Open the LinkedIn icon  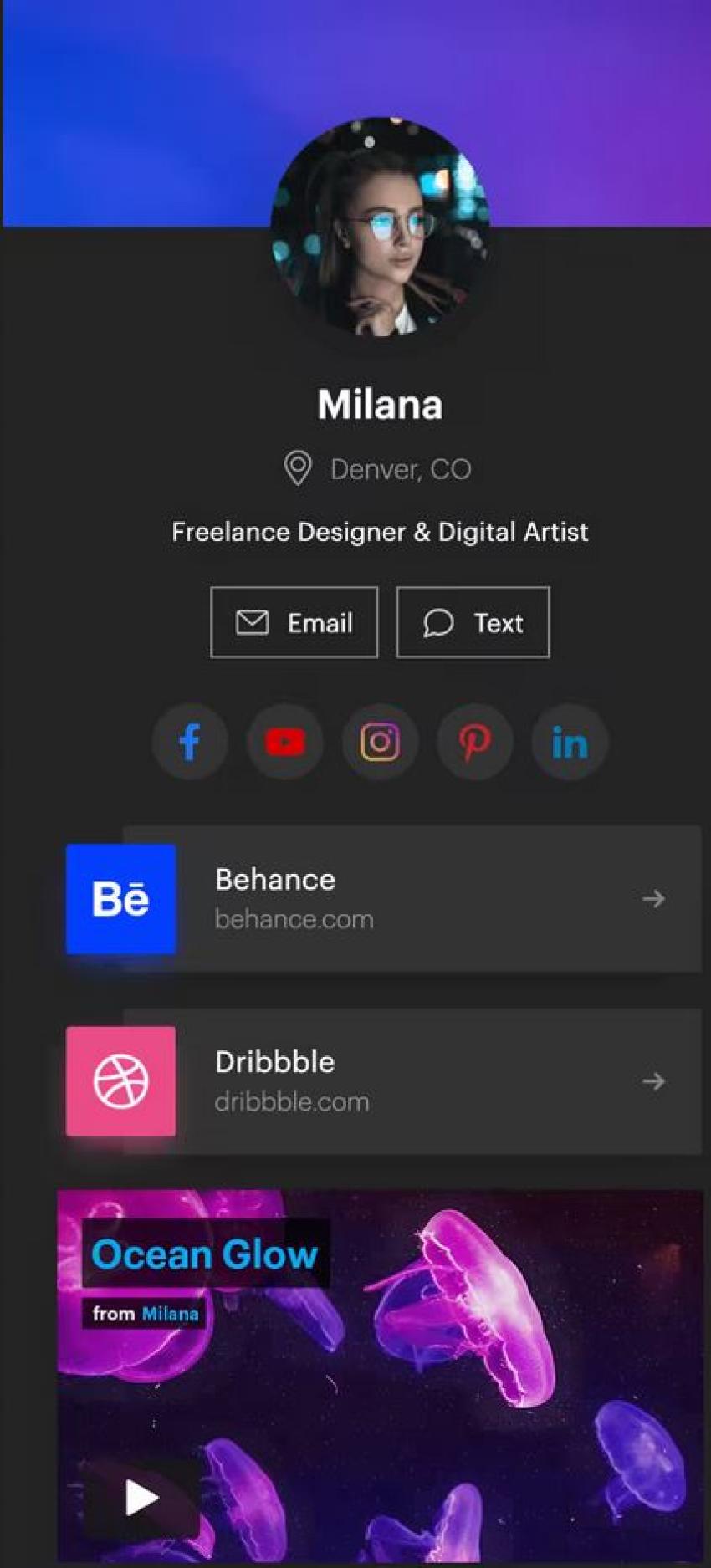(x=570, y=742)
